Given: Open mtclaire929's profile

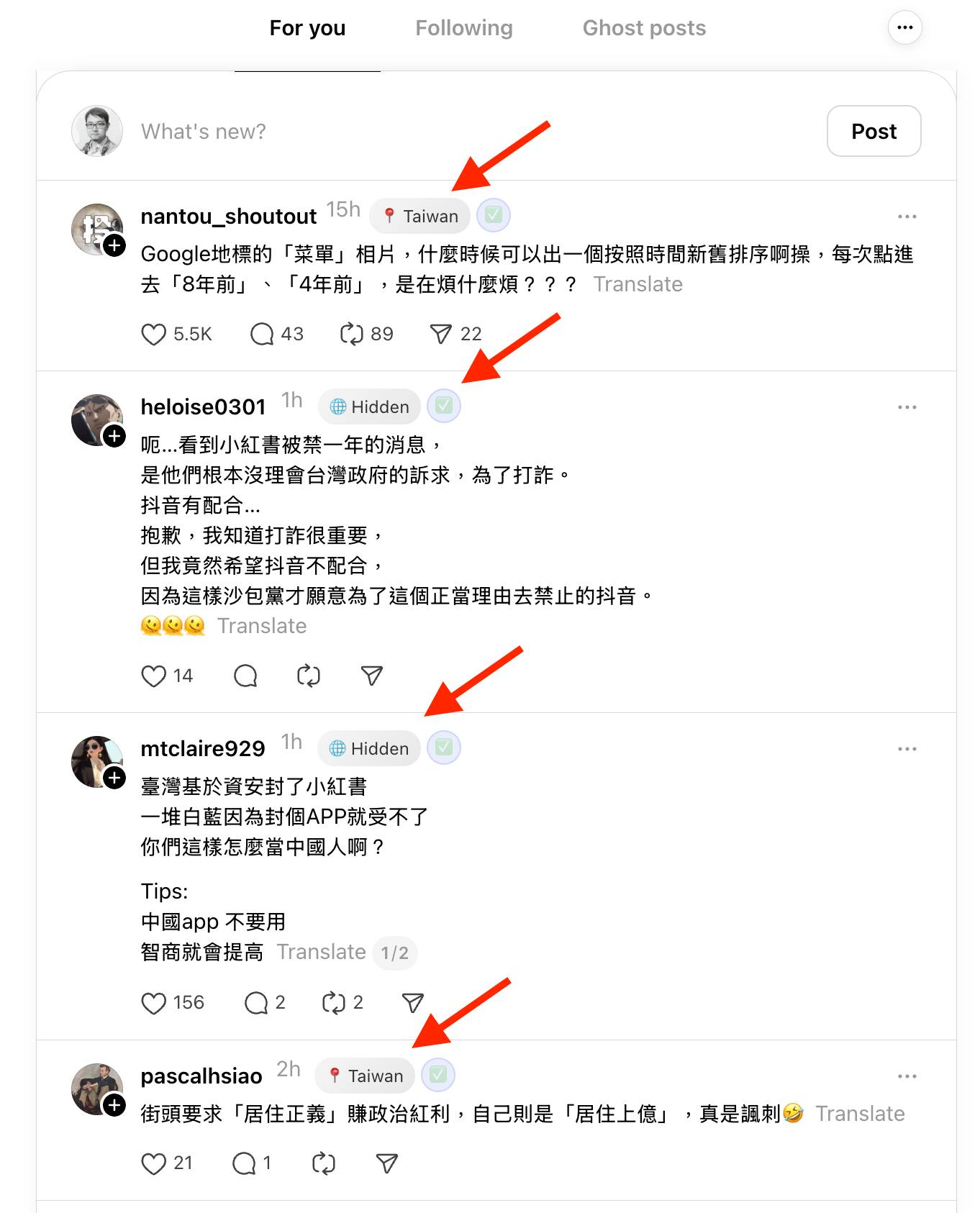Looking at the screenshot, I should pos(202,749).
